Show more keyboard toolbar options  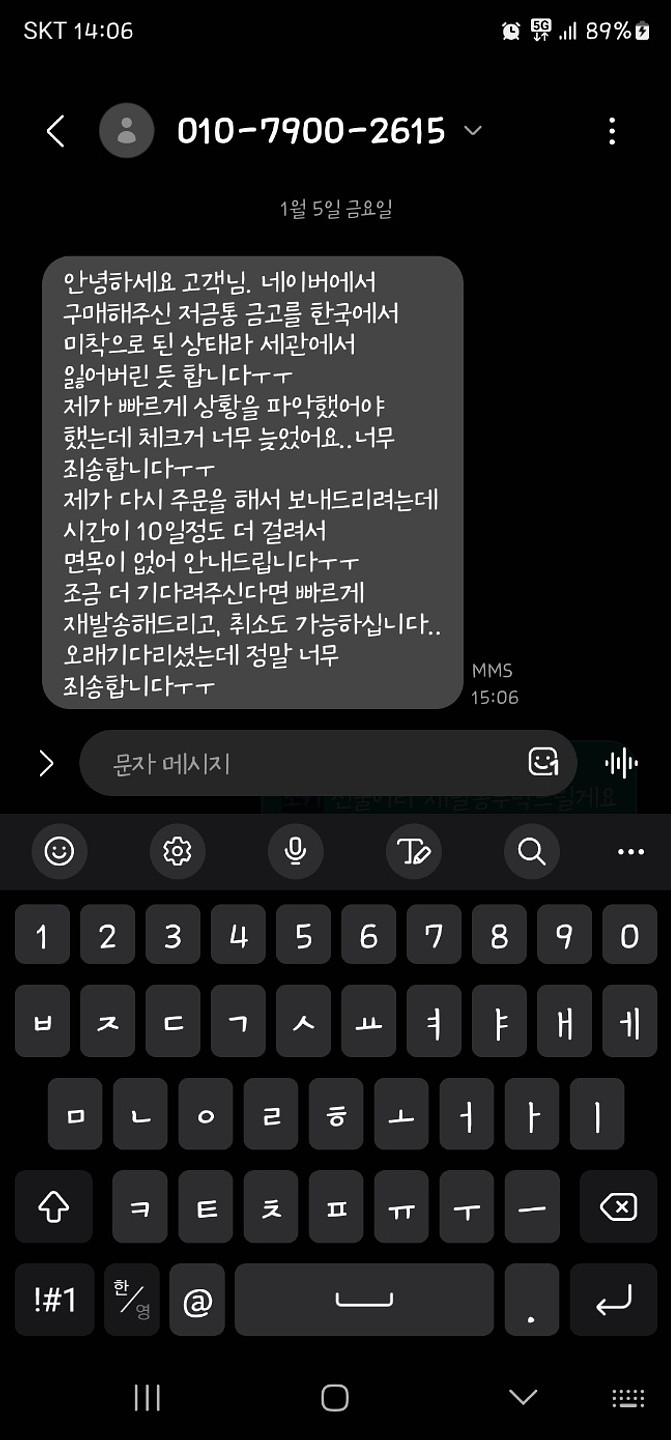[631, 852]
